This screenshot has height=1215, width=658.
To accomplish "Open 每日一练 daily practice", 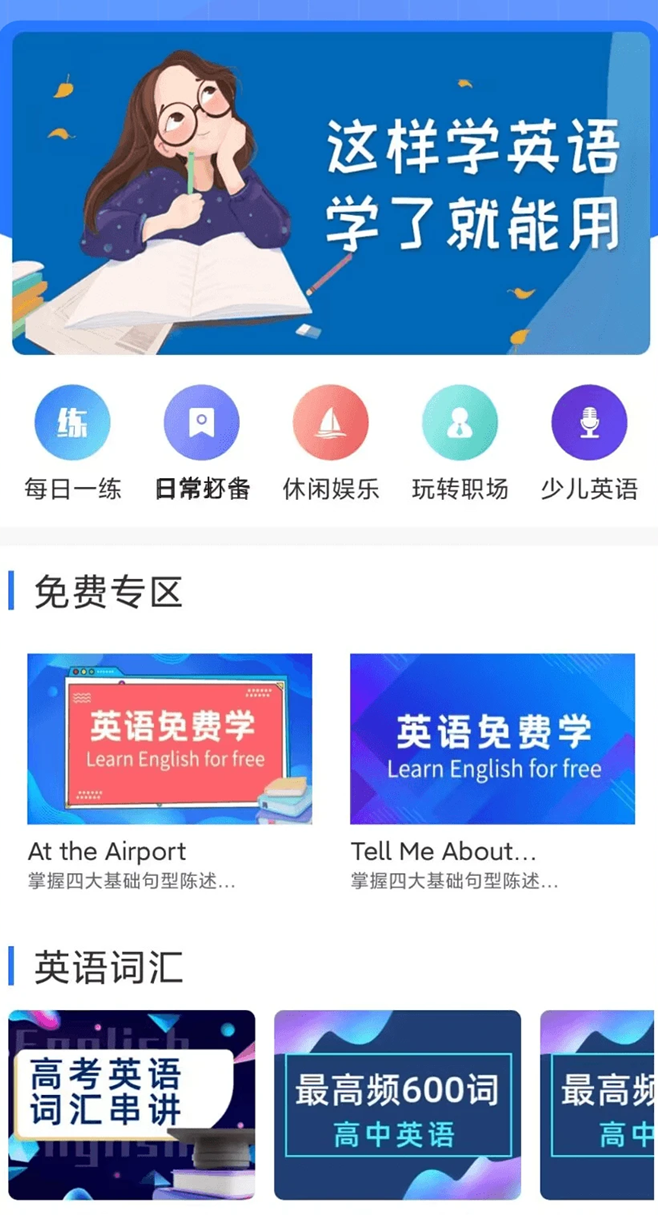I will [x=72, y=423].
